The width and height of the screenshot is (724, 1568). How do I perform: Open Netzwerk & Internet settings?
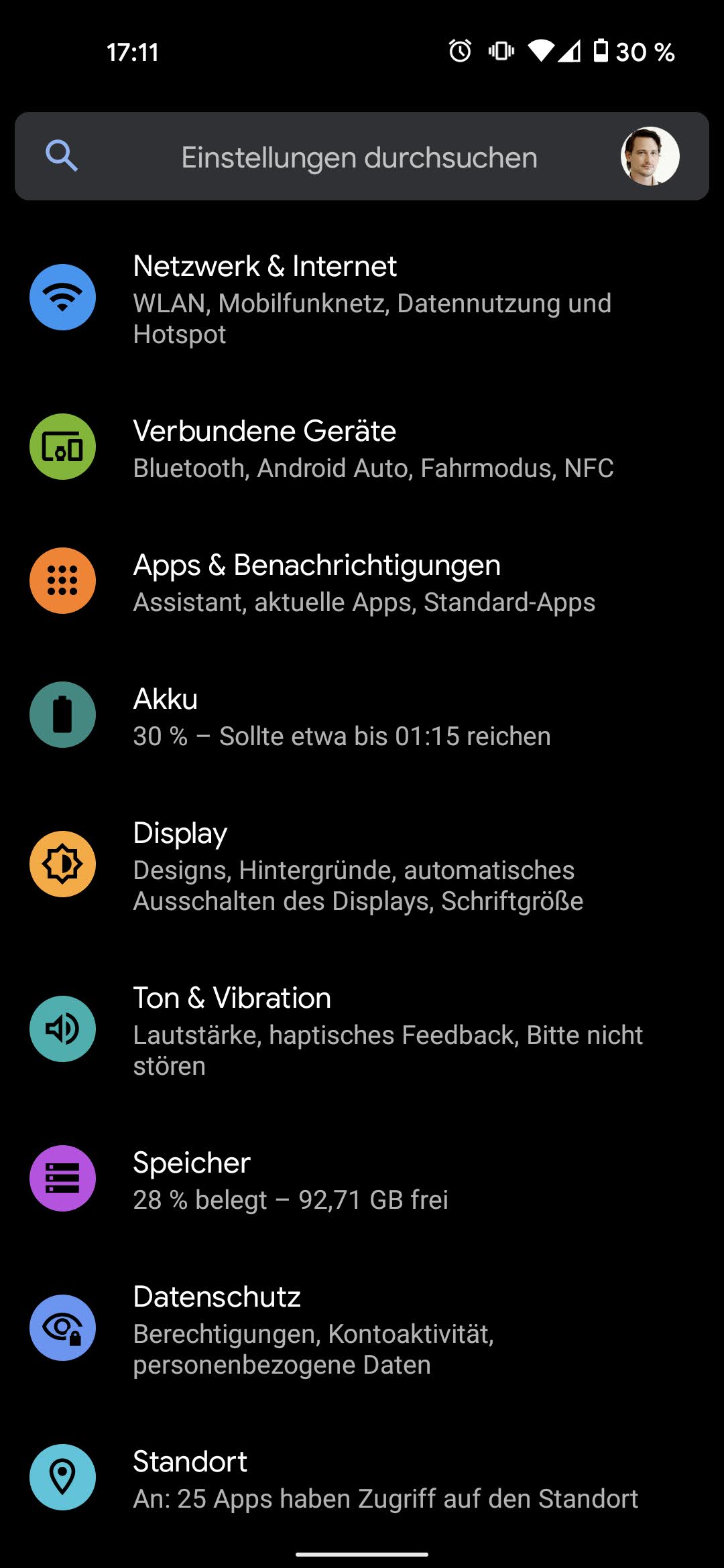(x=362, y=298)
